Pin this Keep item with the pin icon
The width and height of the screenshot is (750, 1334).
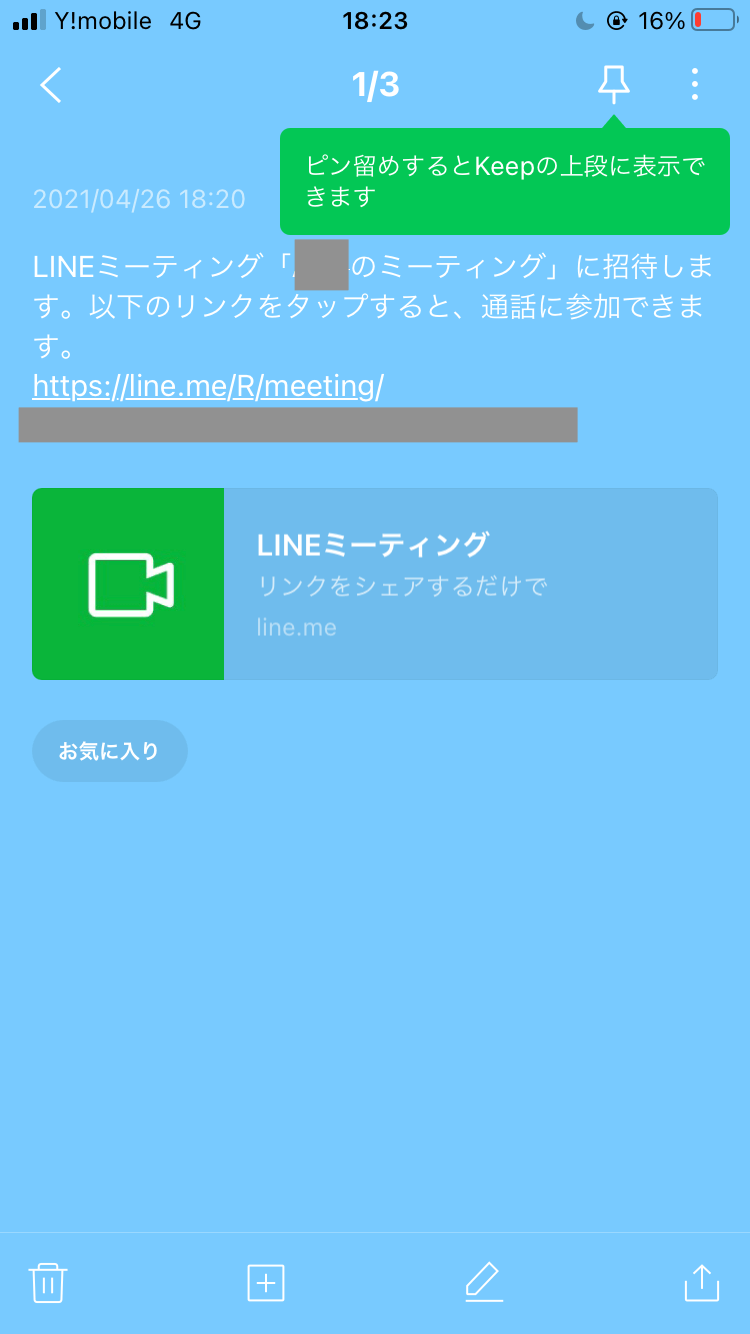coord(614,85)
